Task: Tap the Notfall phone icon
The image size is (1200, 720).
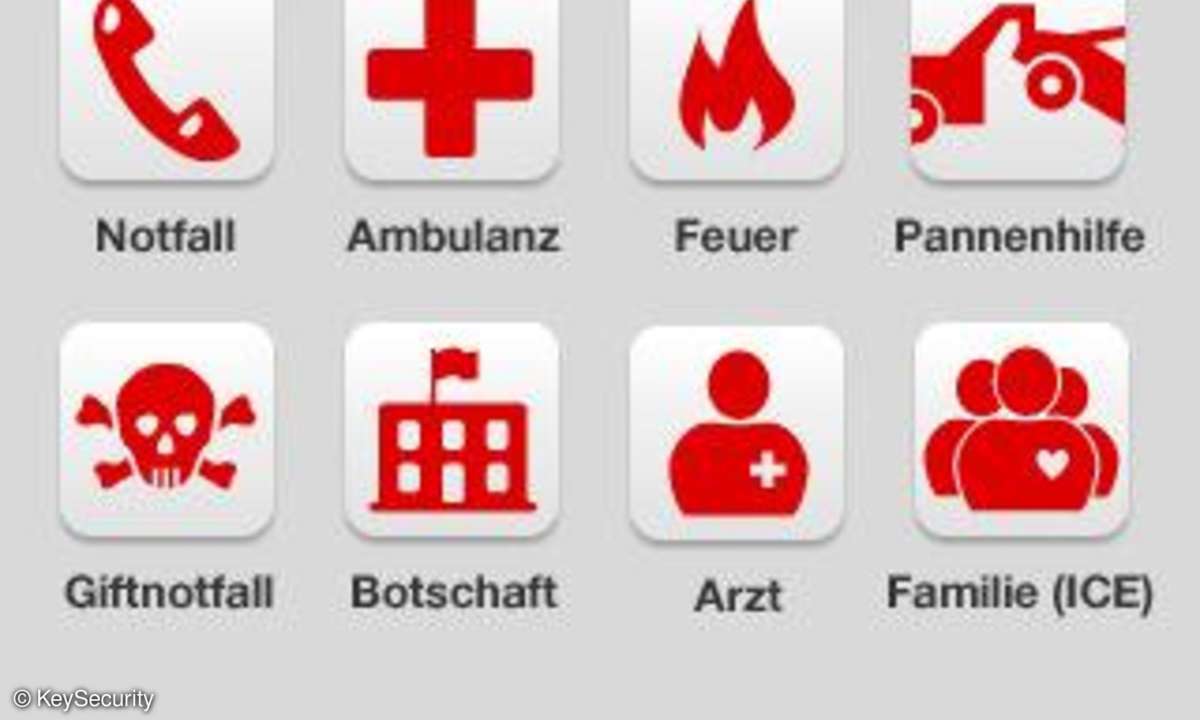Action: (166, 85)
